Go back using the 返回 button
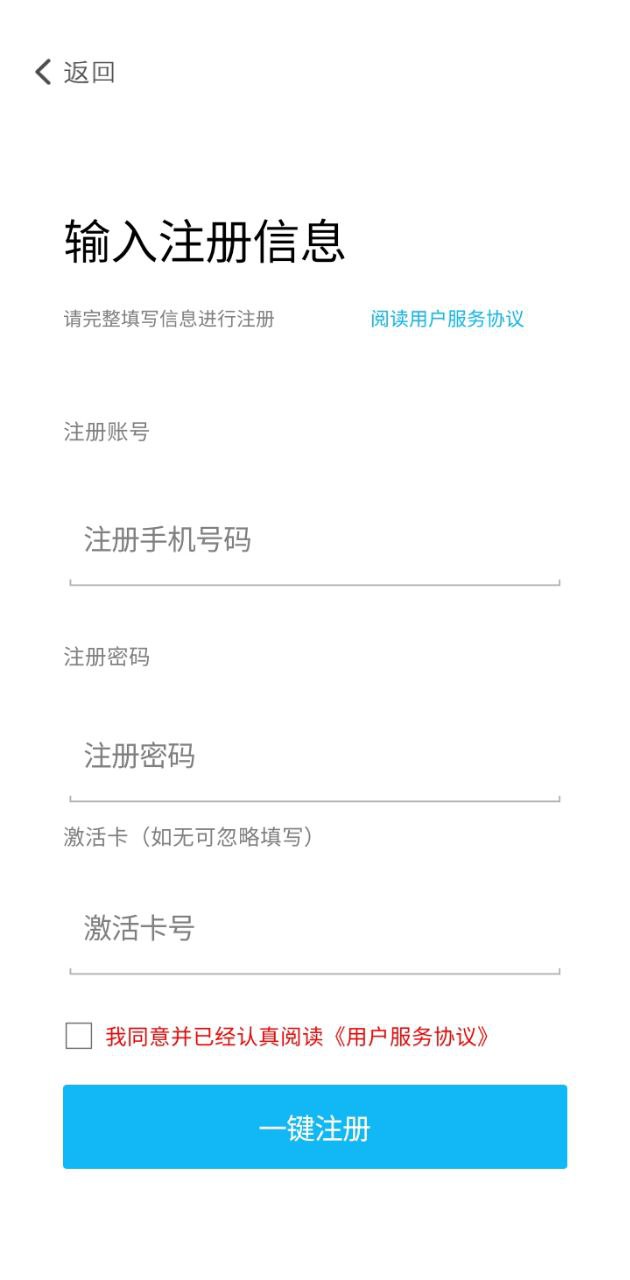Screen dimensions: 630x1280 pyautogui.click(x=75, y=72)
